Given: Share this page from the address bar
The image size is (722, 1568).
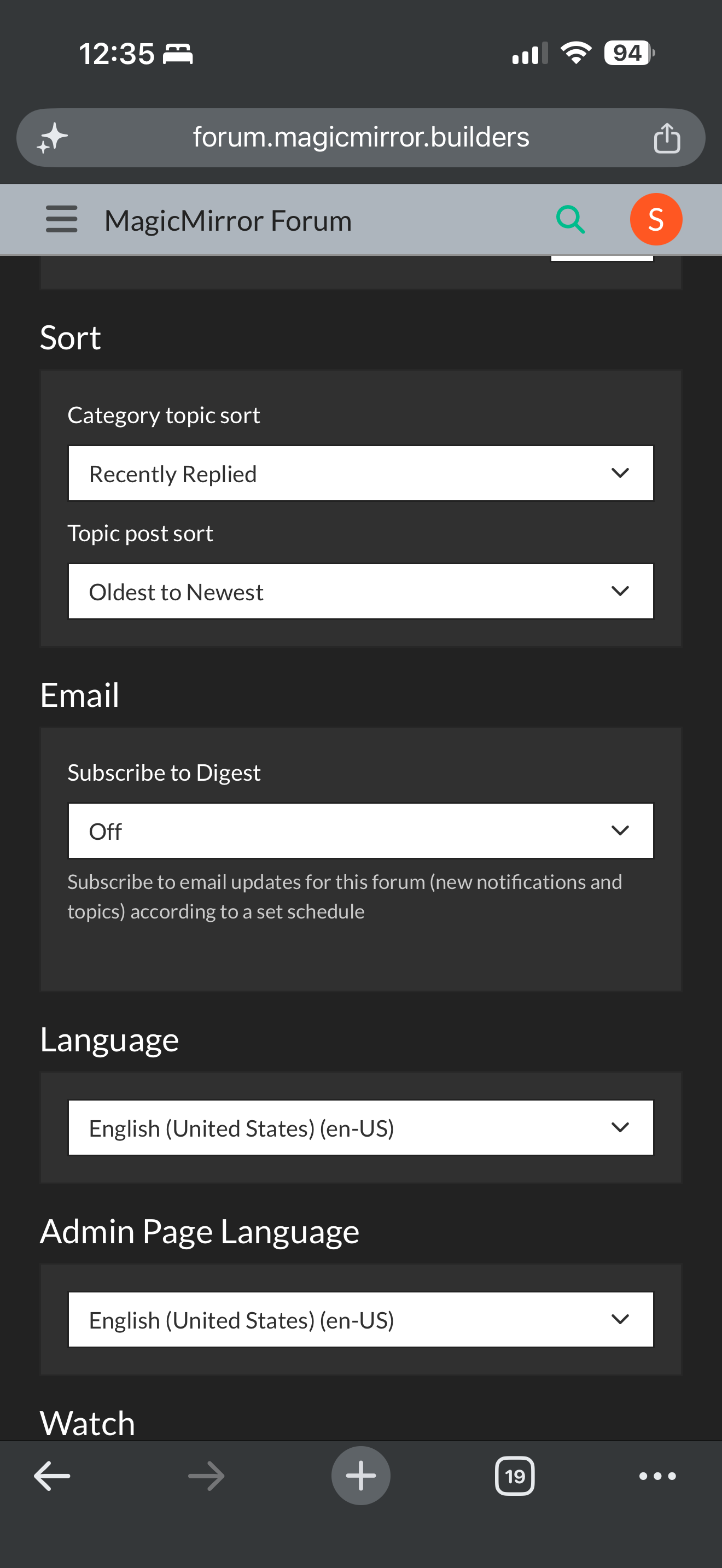Looking at the screenshot, I should point(667,138).
